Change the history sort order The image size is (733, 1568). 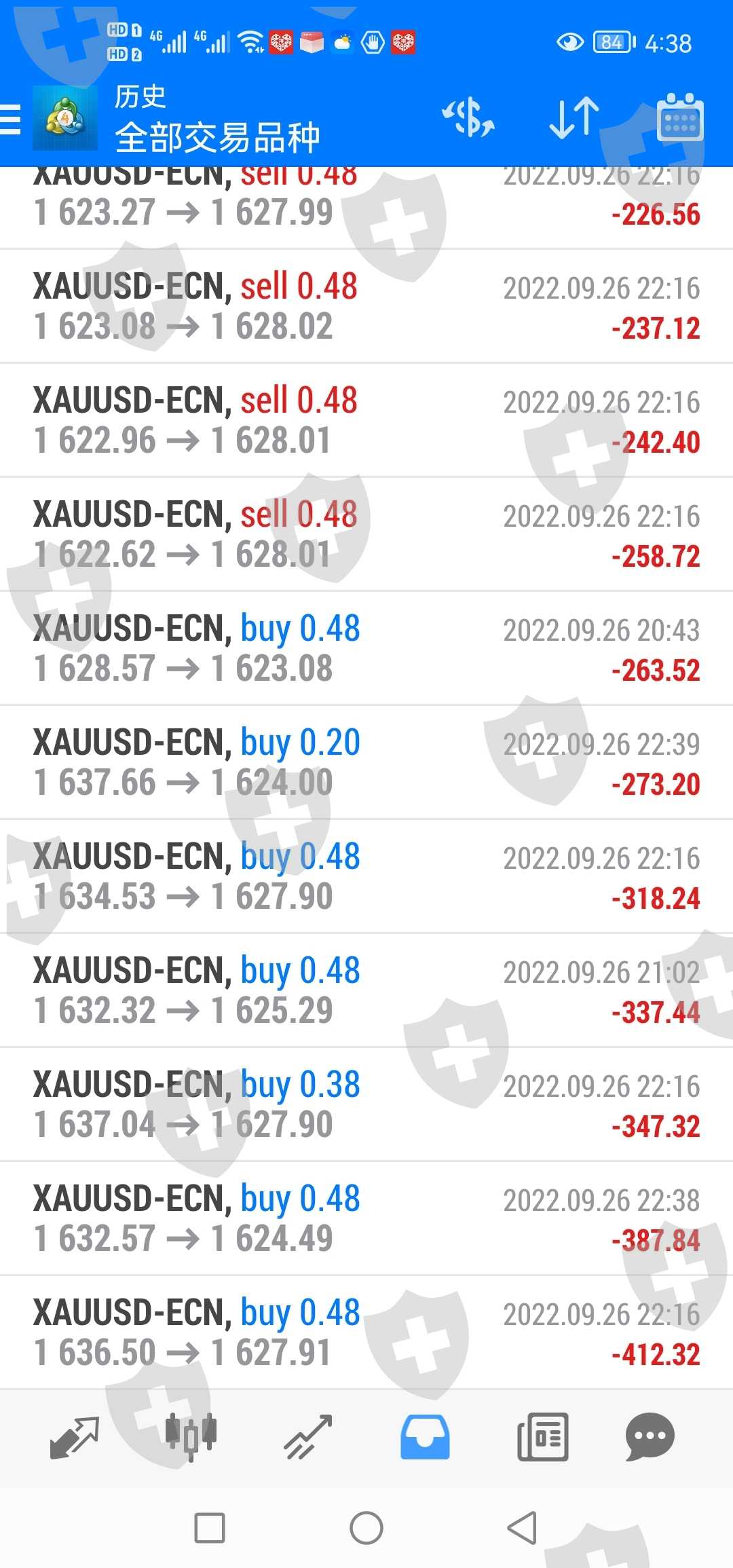click(574, 118)
